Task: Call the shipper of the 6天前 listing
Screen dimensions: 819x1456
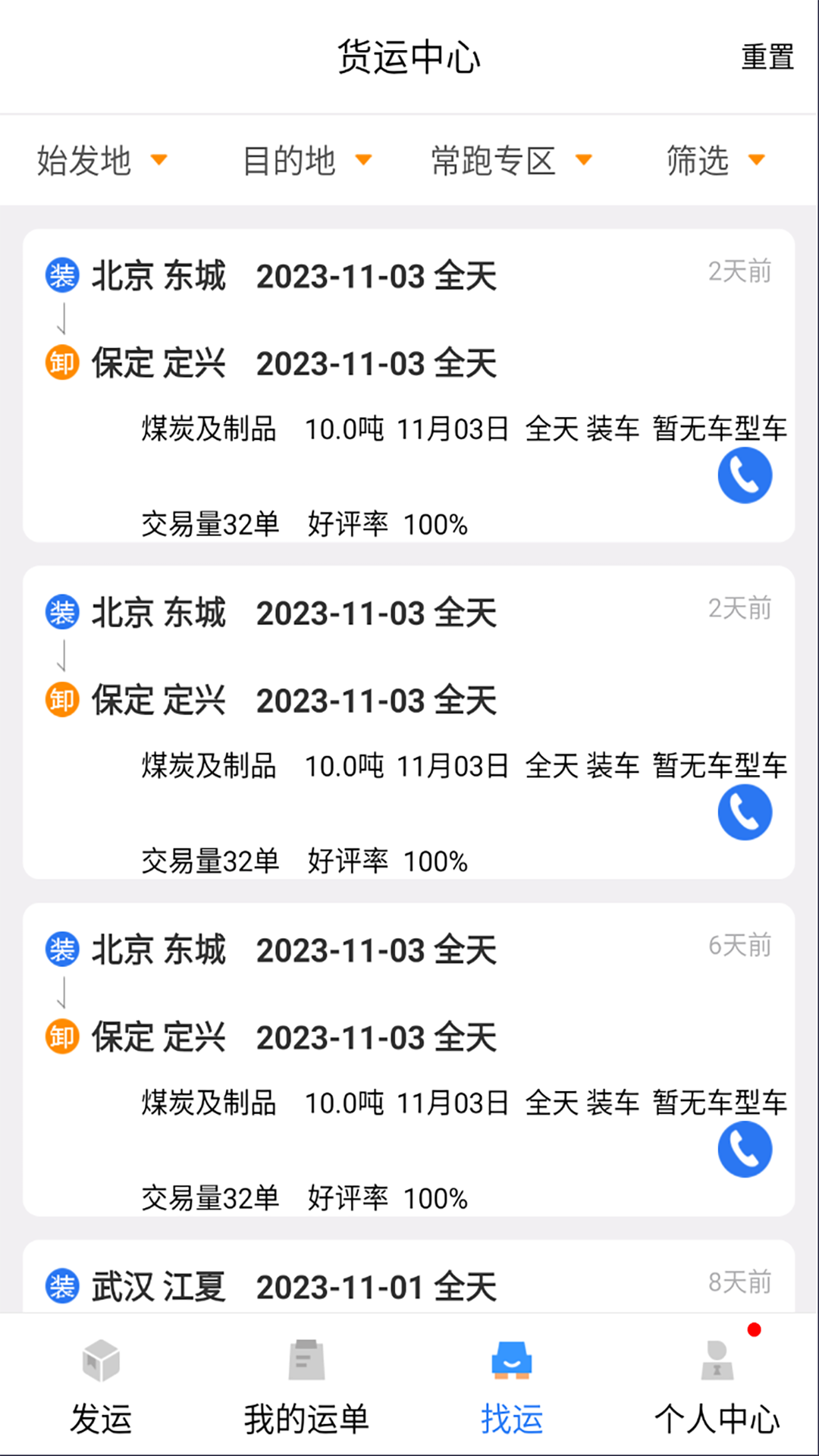Action: tap(745, 1149)
